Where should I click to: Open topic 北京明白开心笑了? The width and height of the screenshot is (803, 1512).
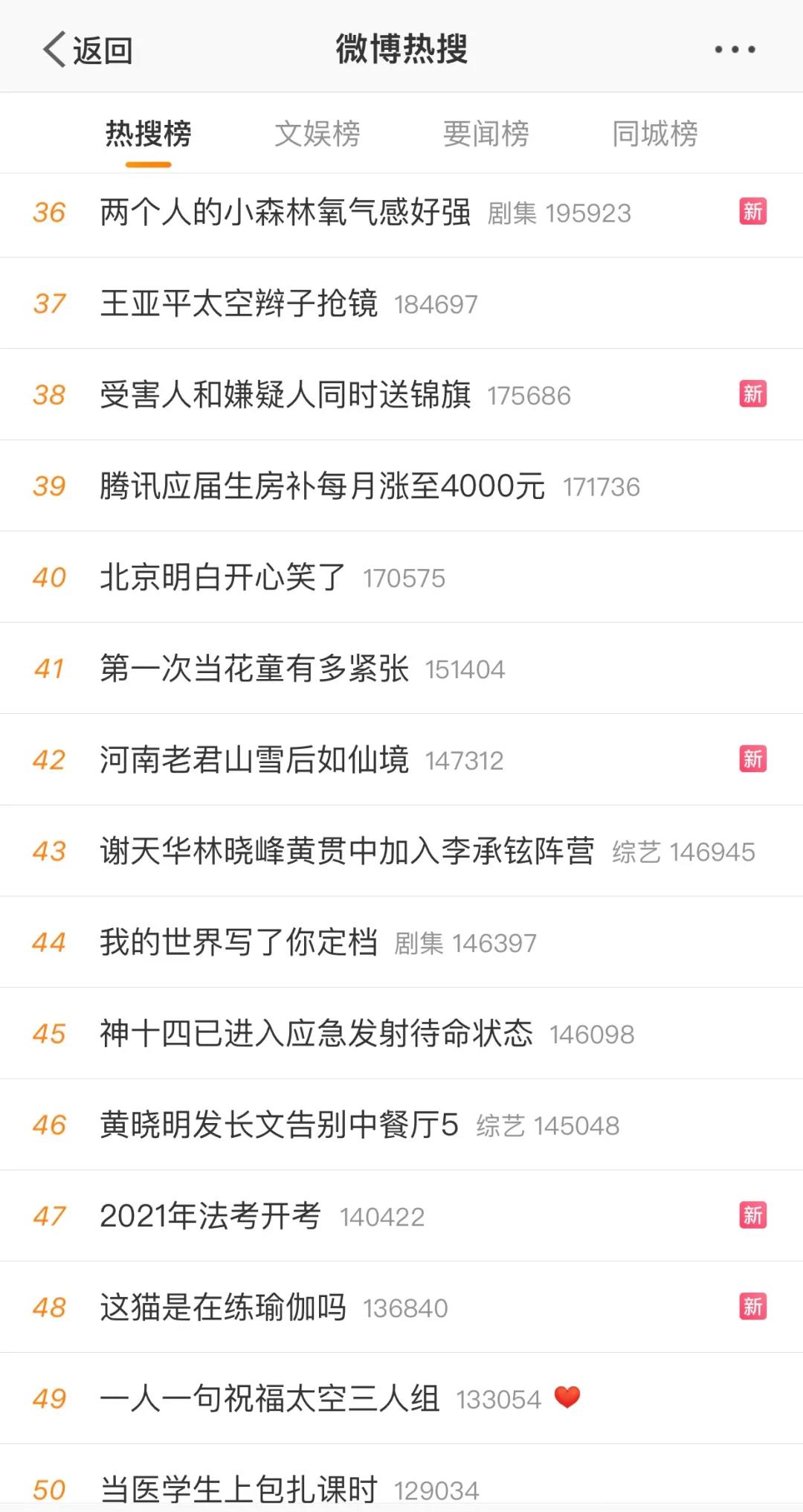(401, 577)
